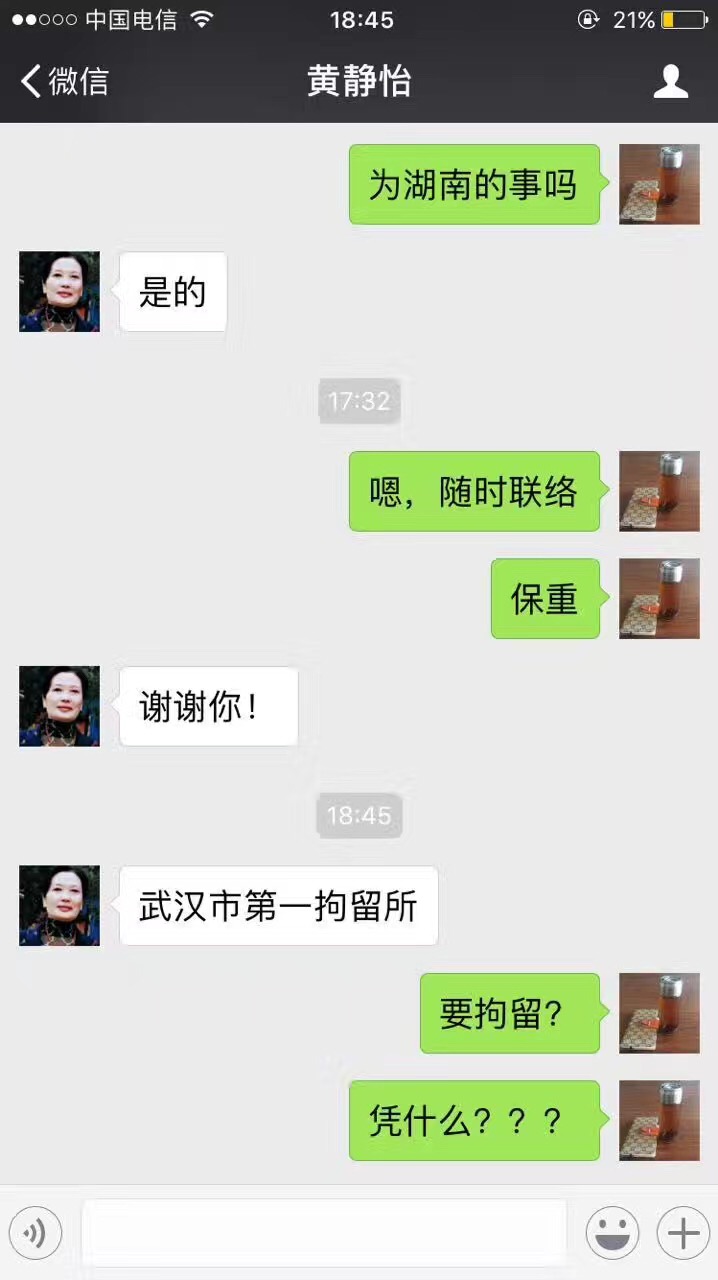
Task: Open chat details via the profile icon
Action: (670, 81)
